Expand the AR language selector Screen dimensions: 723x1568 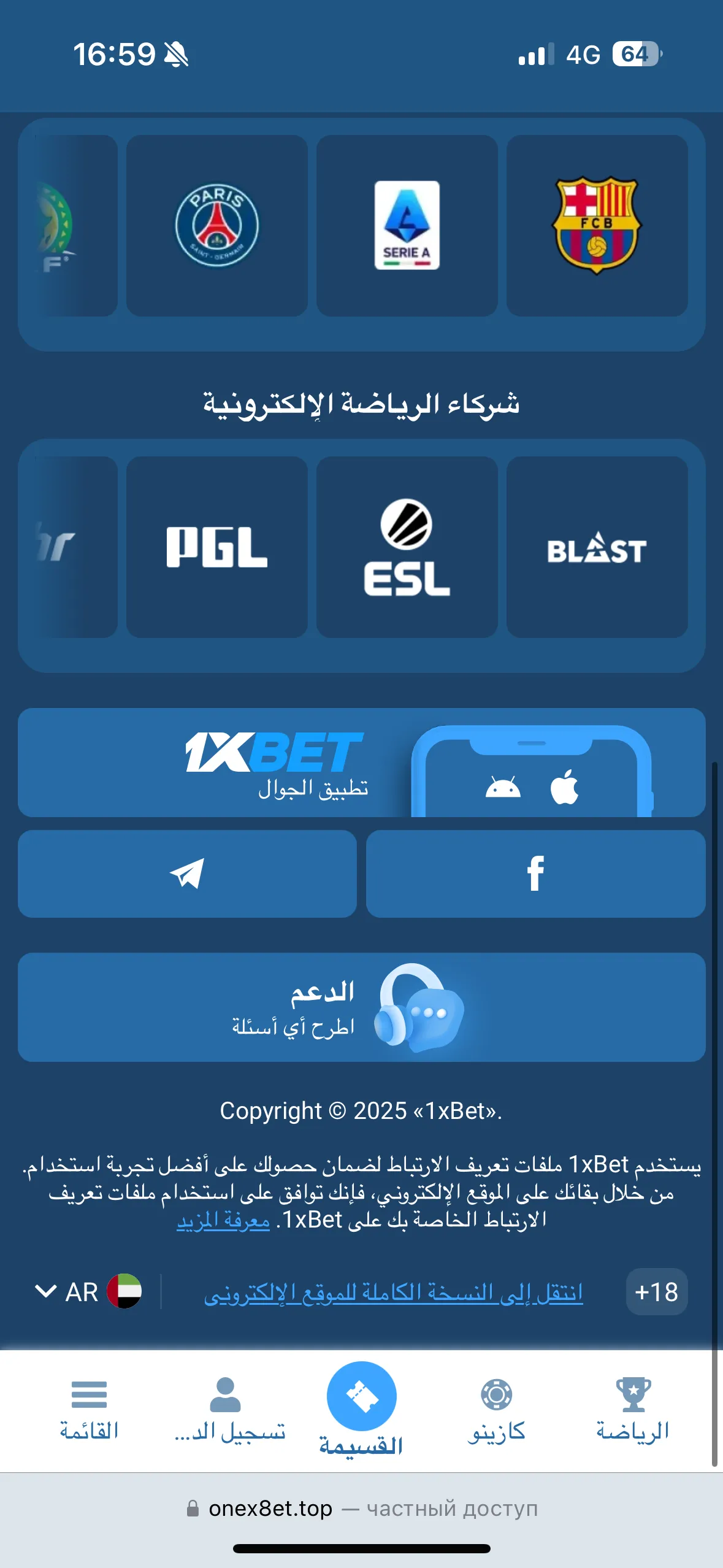point(88,1292)
